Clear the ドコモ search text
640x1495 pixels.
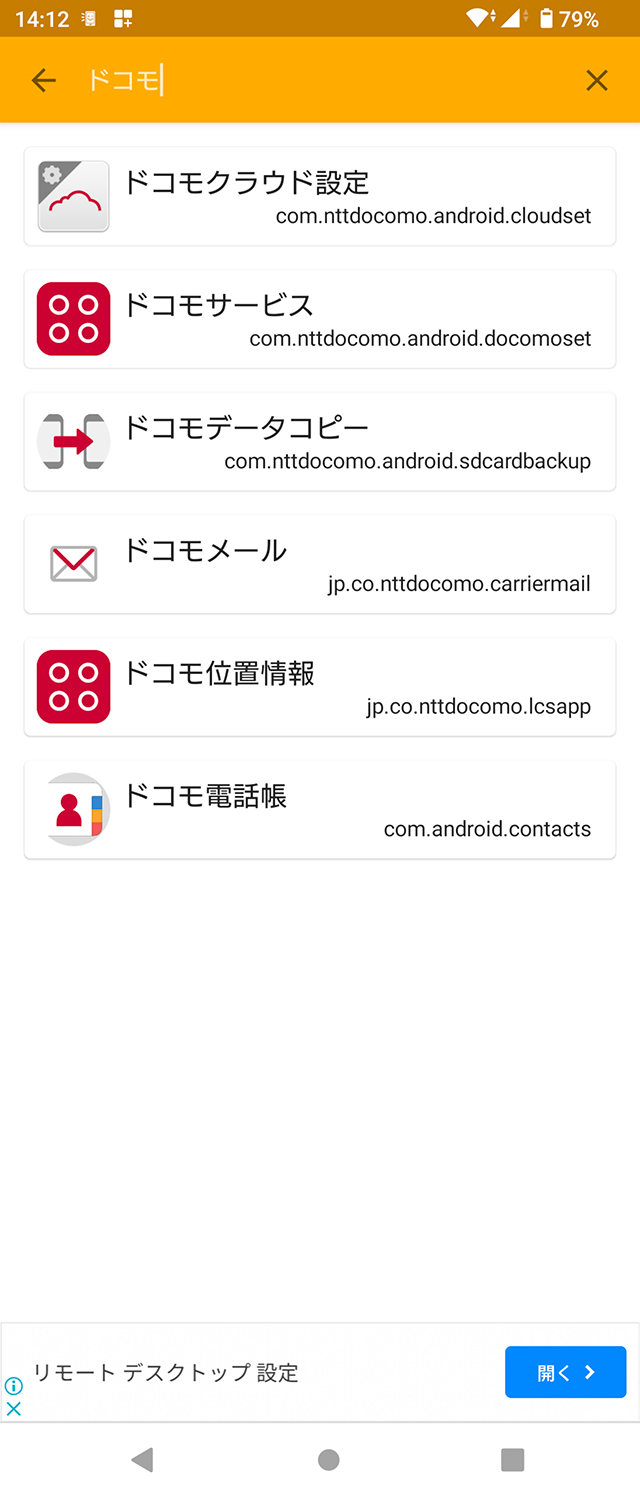pyautogui.click(x=597, y=81)
